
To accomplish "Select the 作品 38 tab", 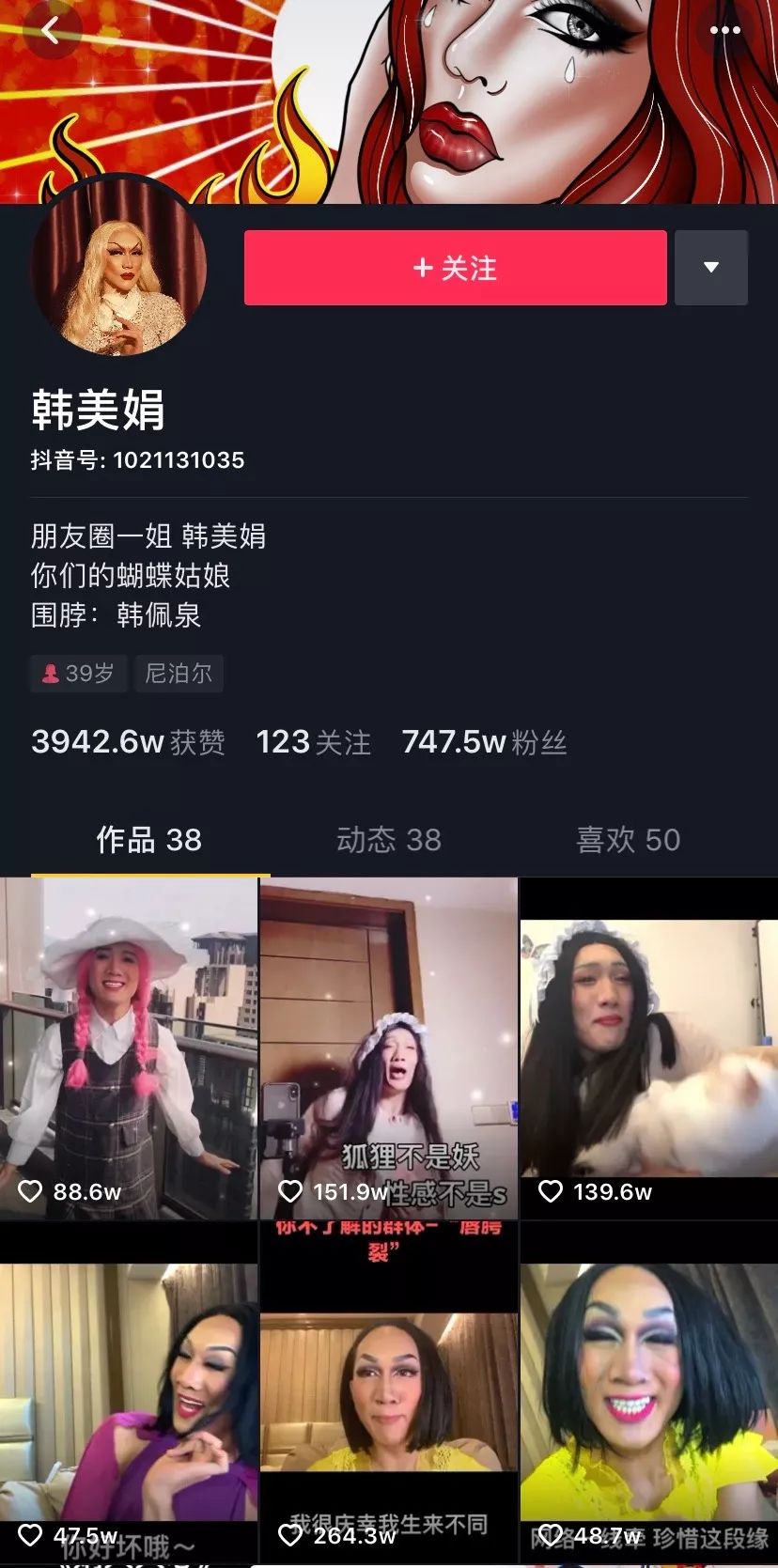I will (149, 839).
